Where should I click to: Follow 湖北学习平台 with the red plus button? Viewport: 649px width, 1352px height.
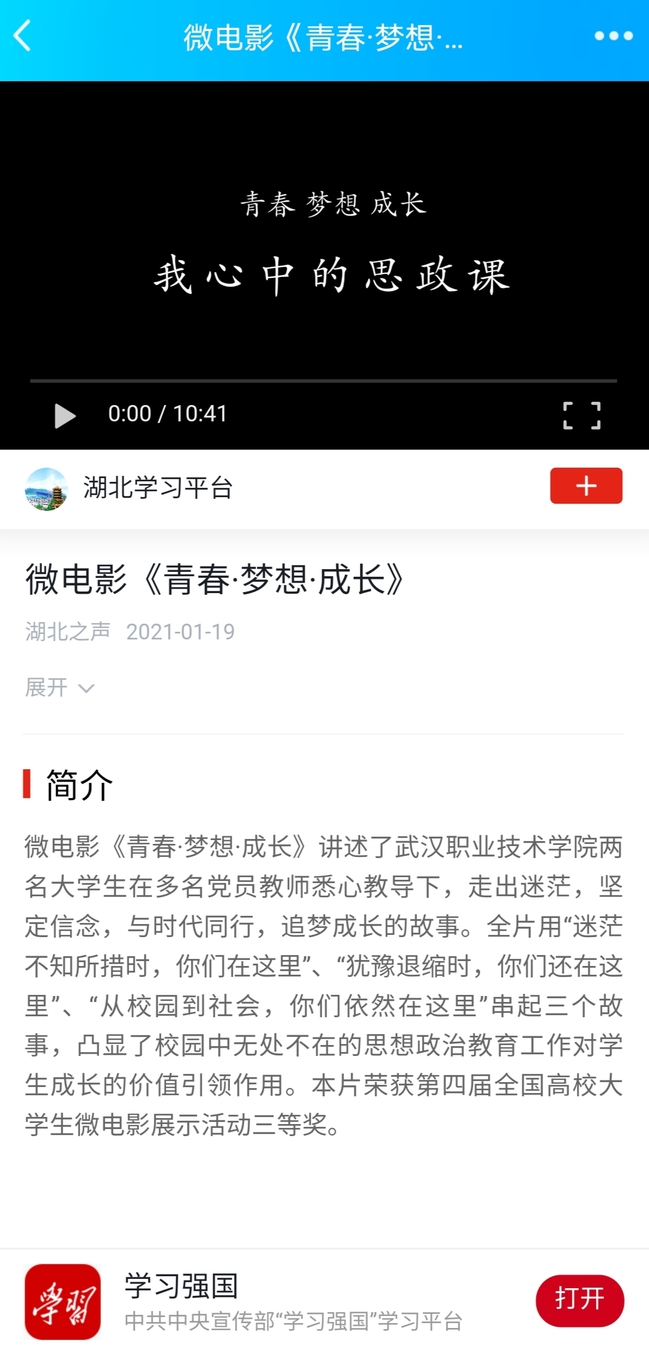pos(586,486)
